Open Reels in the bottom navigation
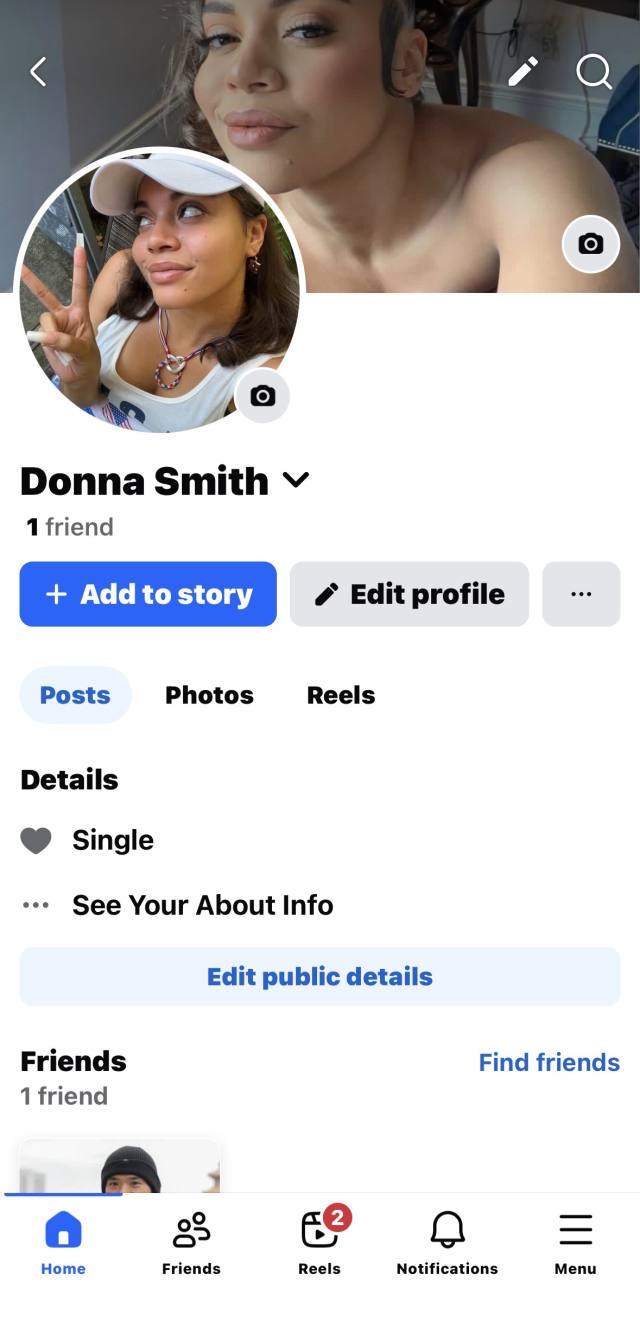This screenshot has width=640, height=1320. 320,1242
